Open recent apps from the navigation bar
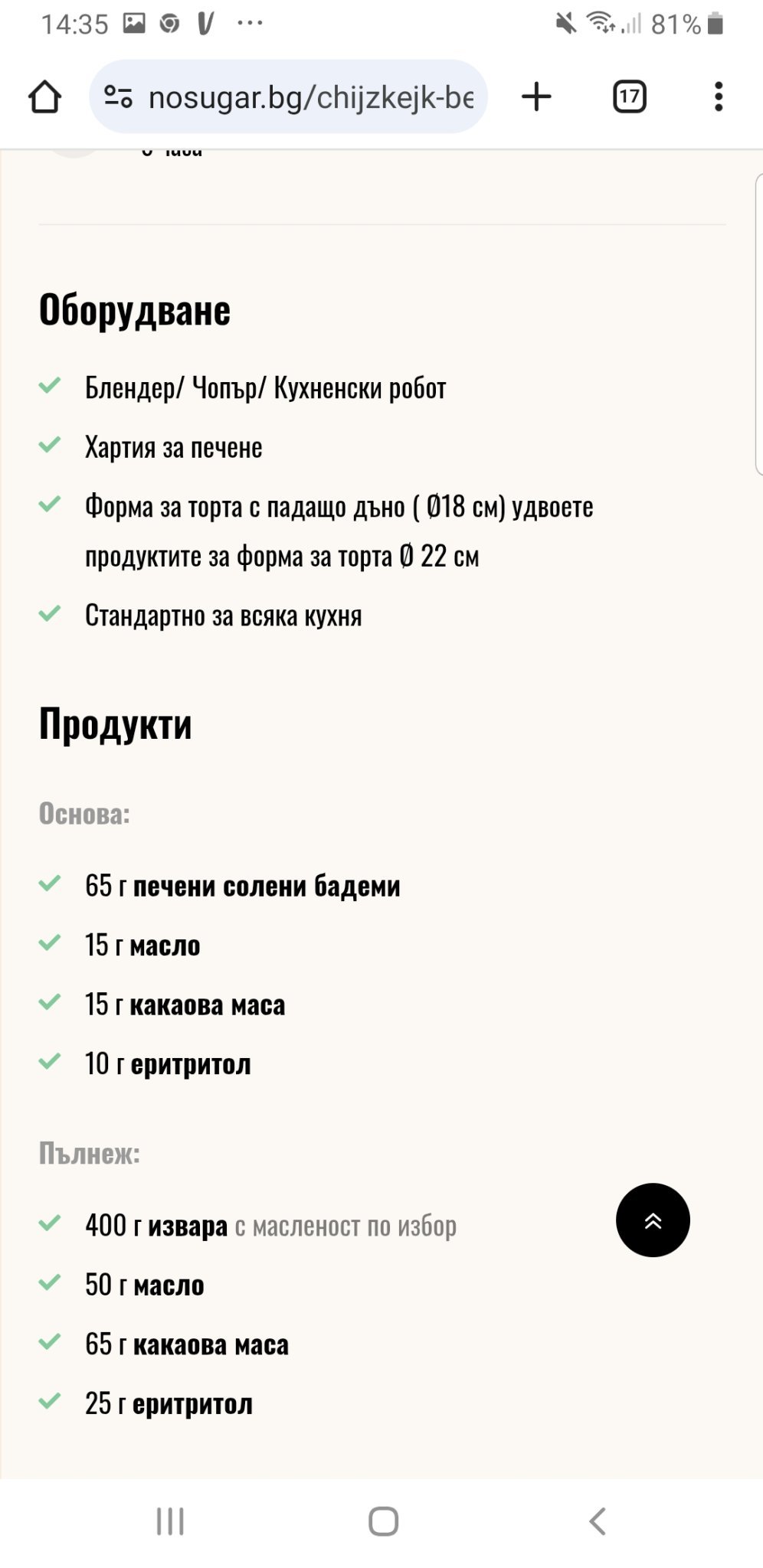Screen dimensions: 763x1568 click(170, 1521)
